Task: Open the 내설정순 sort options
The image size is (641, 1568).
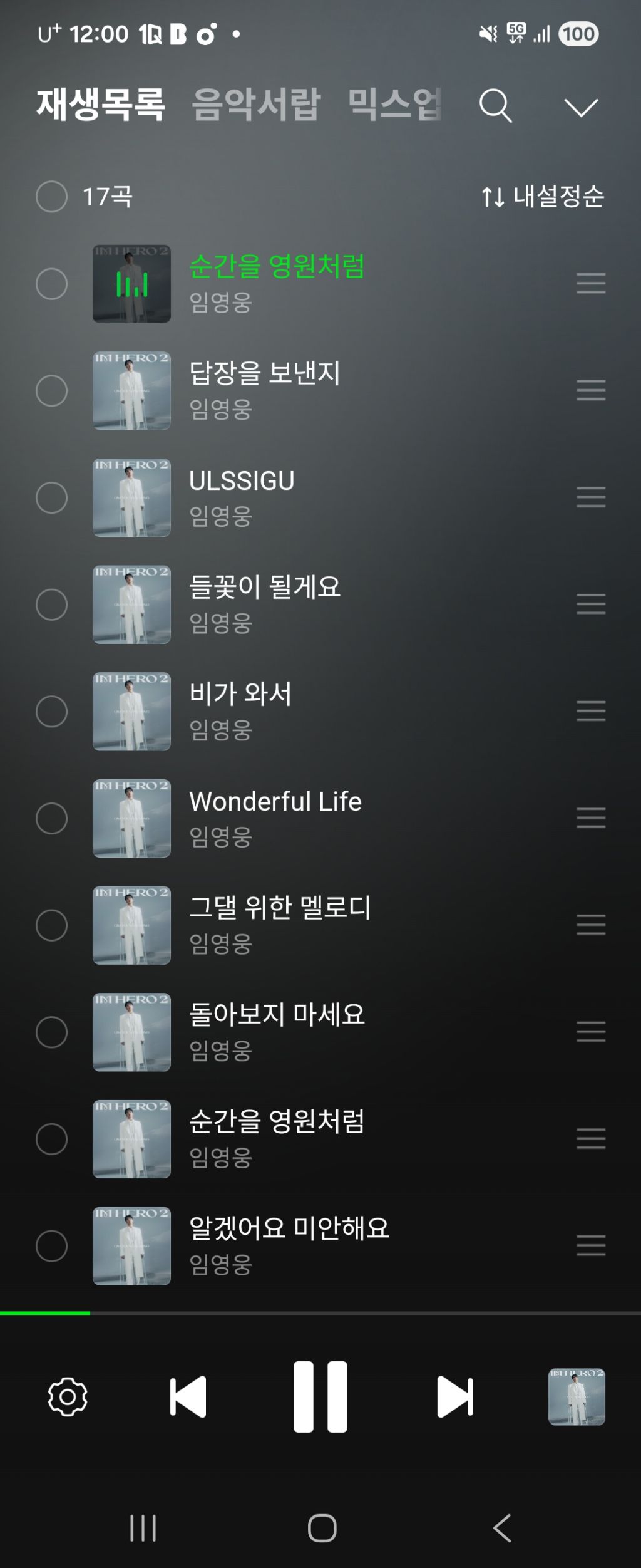Action: tap(543, 197)
